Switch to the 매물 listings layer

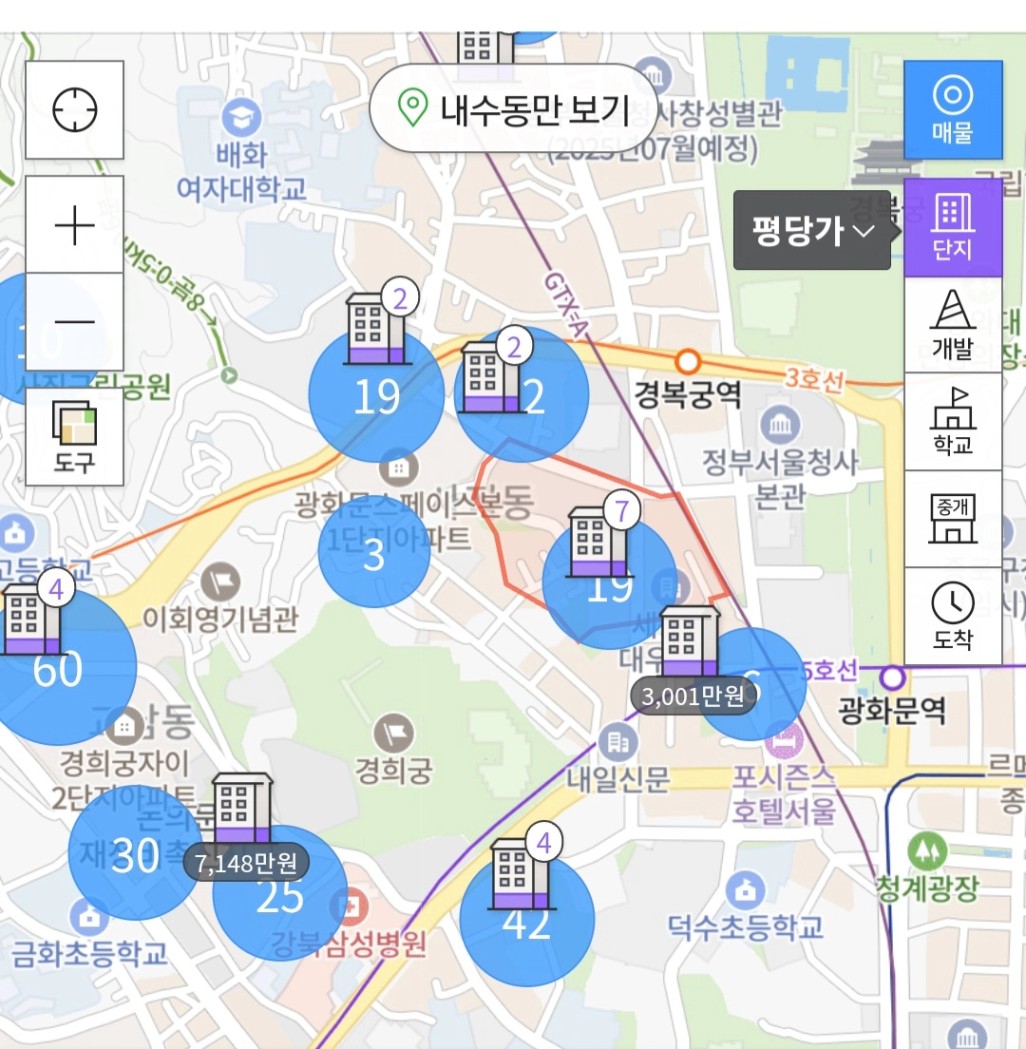click(952, 109)
